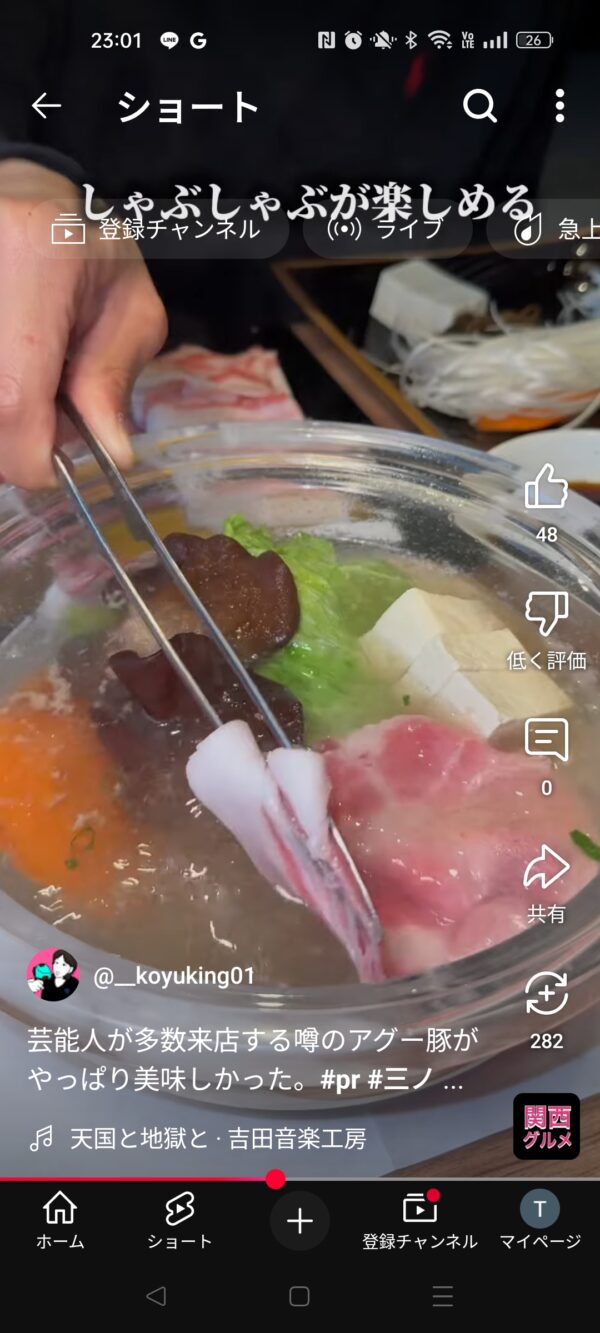Open the マイページ tab
Viewport: 600px width, 1333px height.
pos(540,1221)
